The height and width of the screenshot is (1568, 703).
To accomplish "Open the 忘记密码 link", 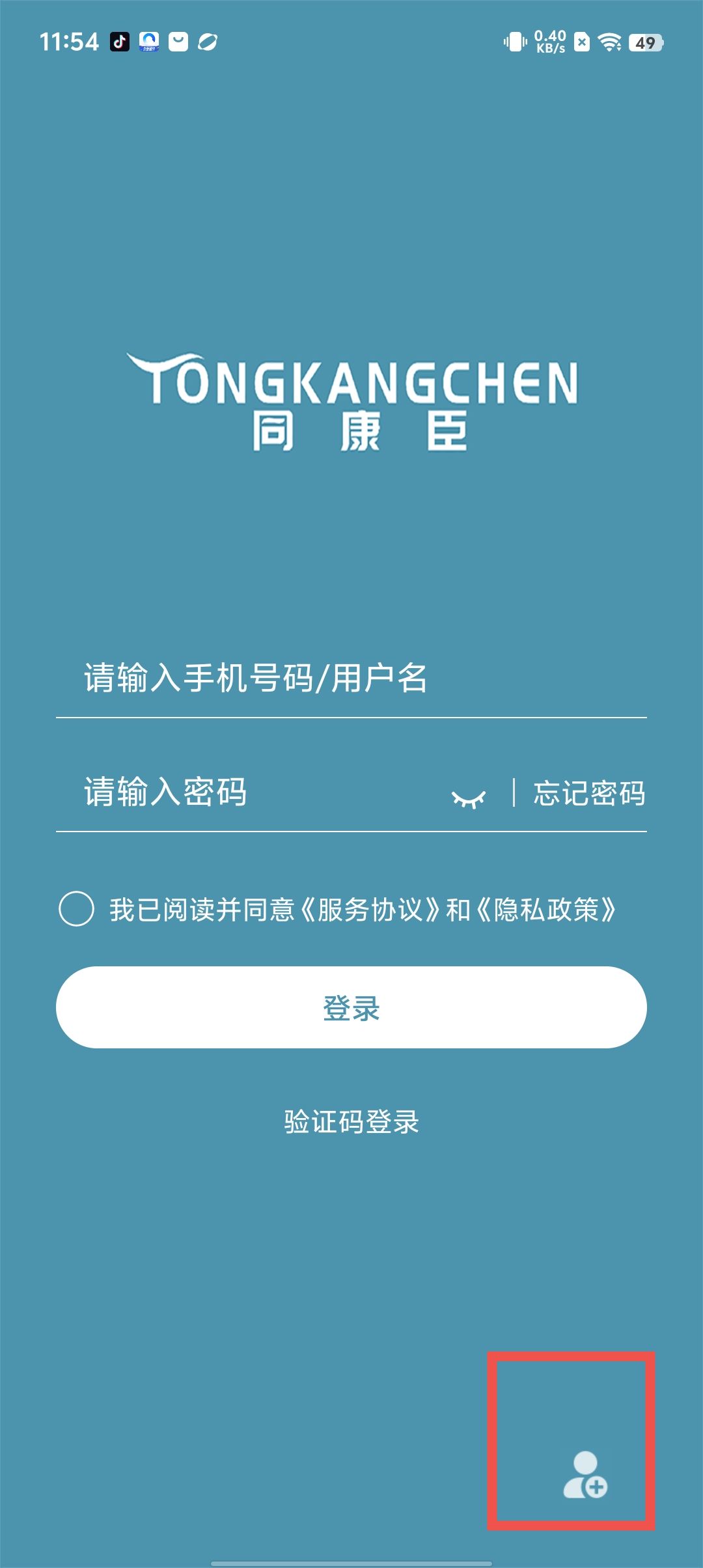I will [x=589, y=793].
